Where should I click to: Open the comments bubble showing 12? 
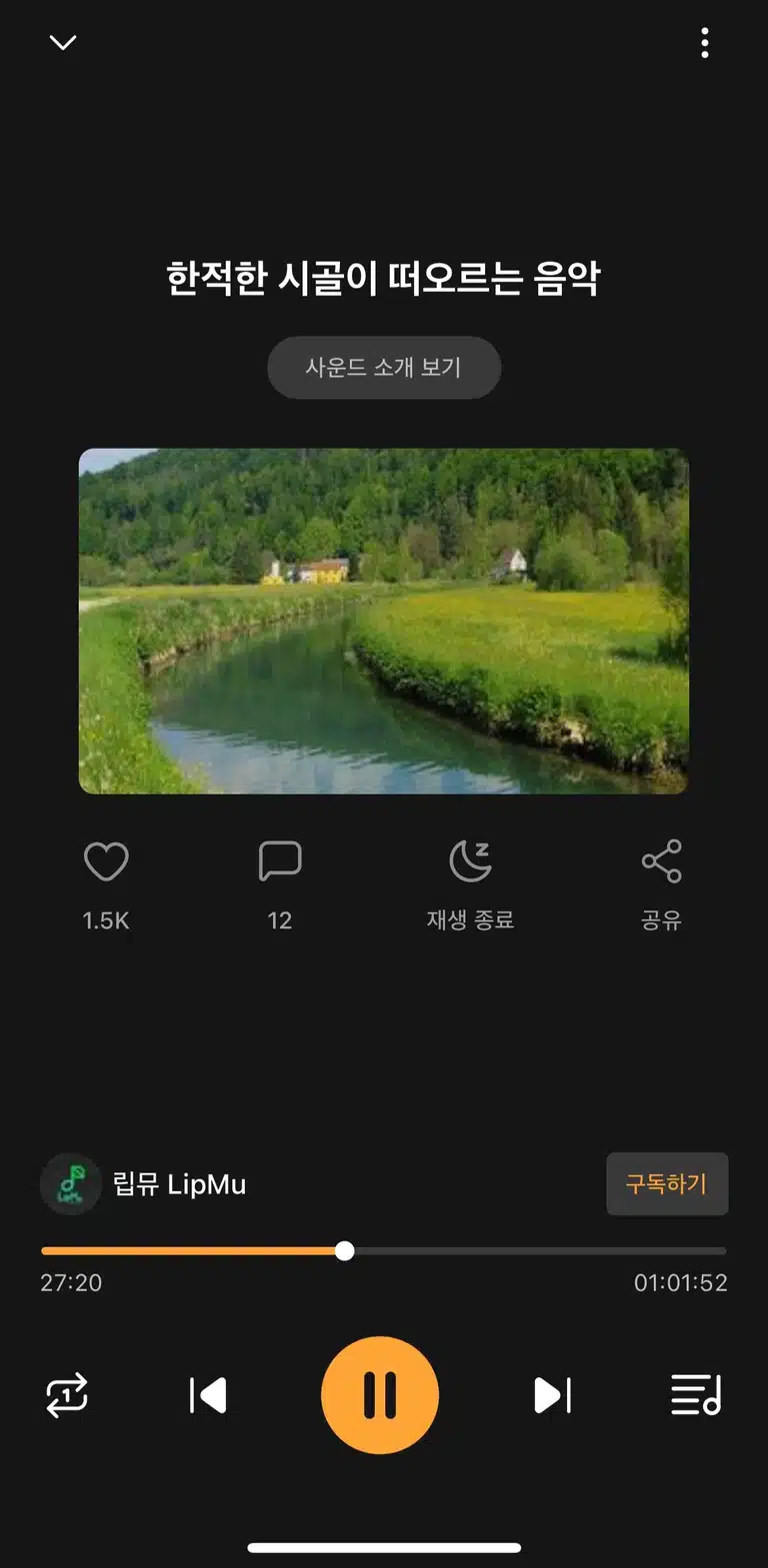coord(280,861)
